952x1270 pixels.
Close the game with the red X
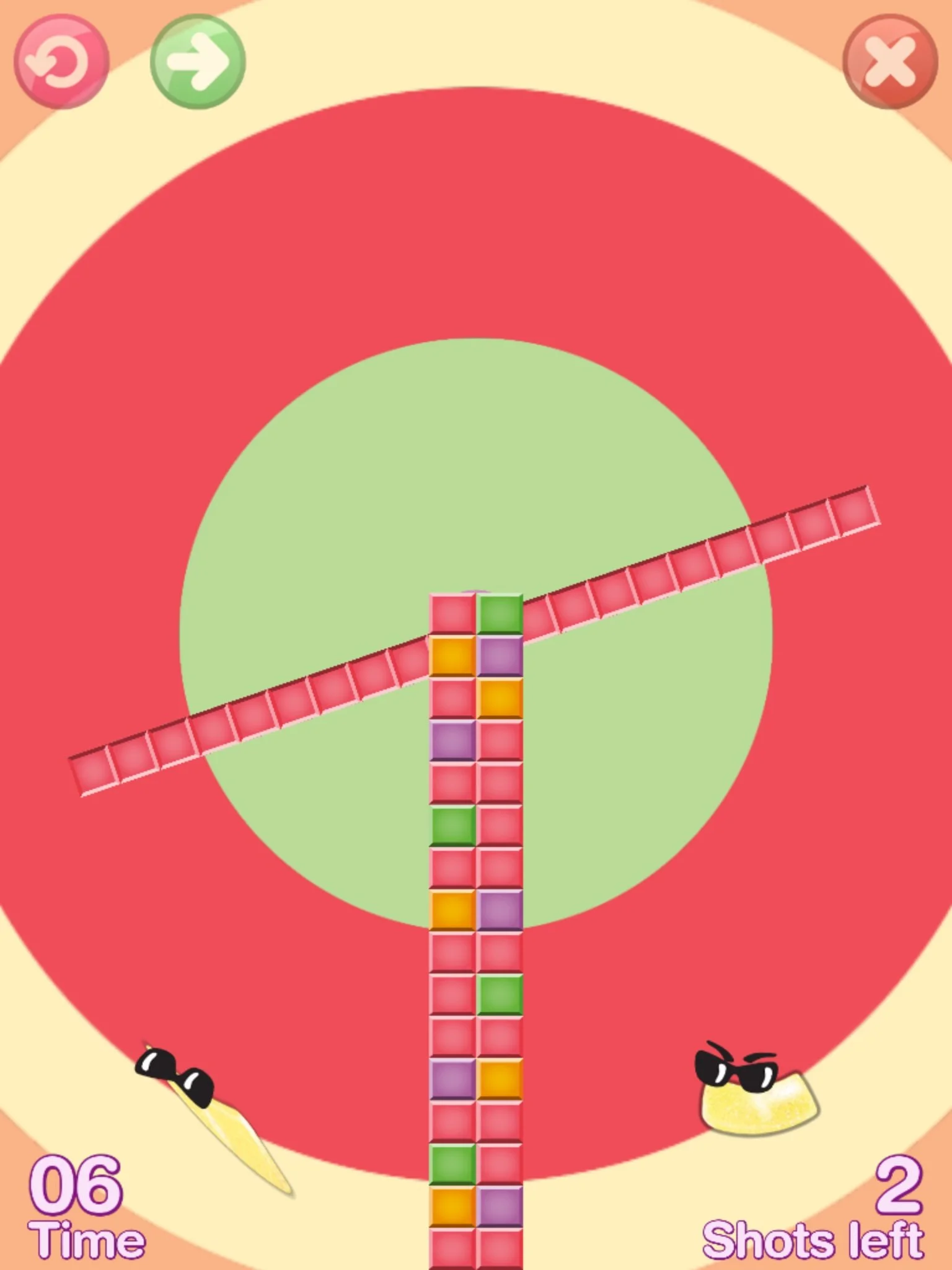click(890, 62)
